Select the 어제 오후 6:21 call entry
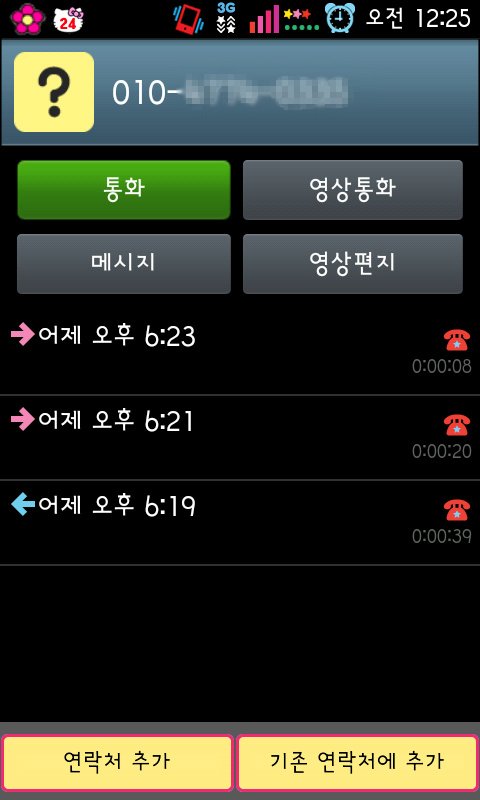 (x=240, y=438)
